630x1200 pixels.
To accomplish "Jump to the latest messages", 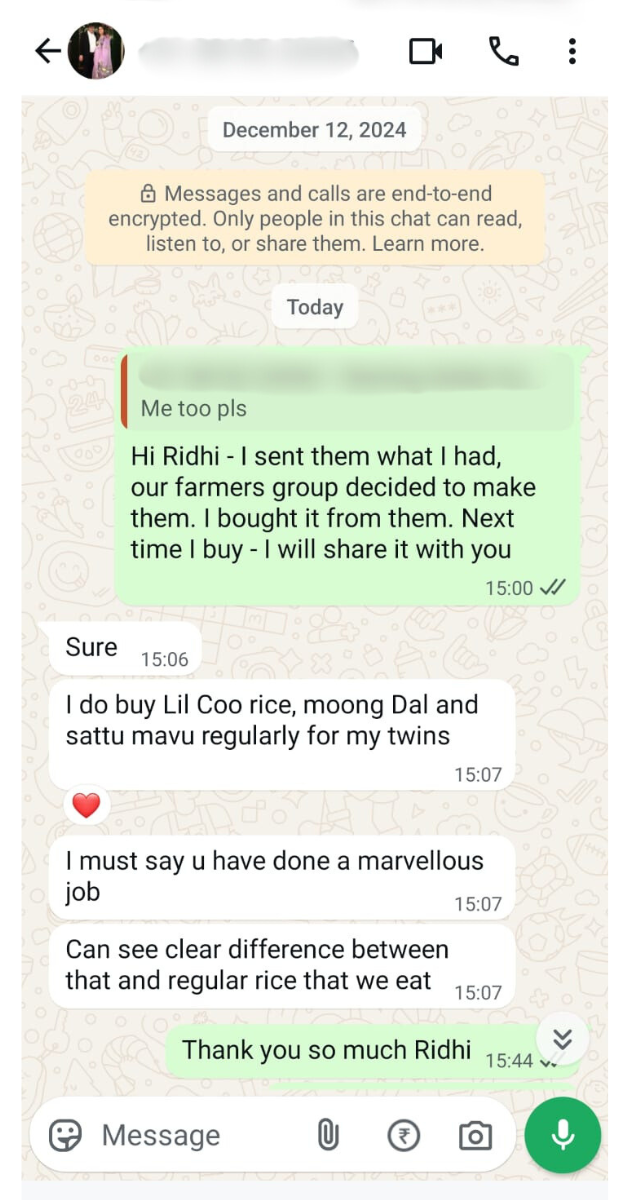I will pyautogui.click(x=562, y=1040).
